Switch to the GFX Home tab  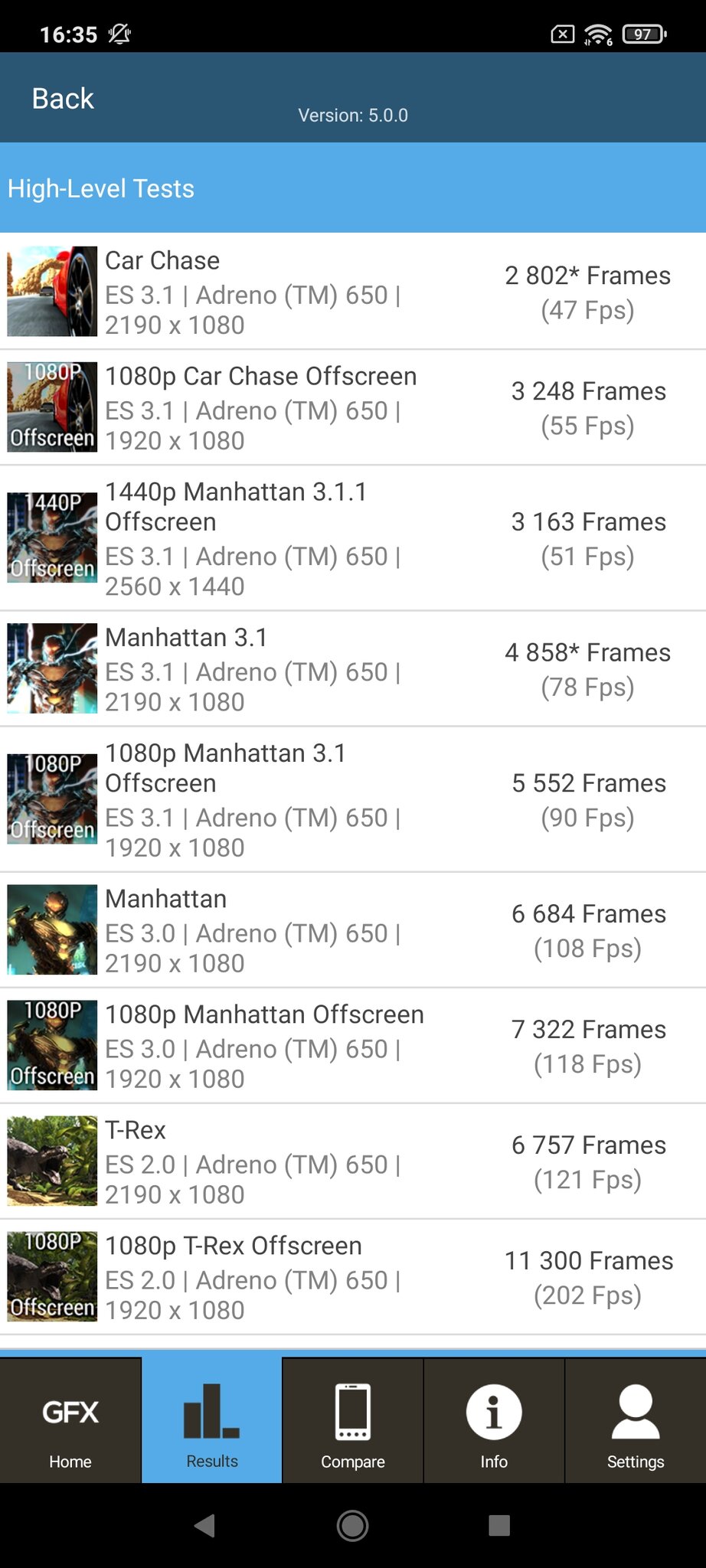click(70, 1421)
